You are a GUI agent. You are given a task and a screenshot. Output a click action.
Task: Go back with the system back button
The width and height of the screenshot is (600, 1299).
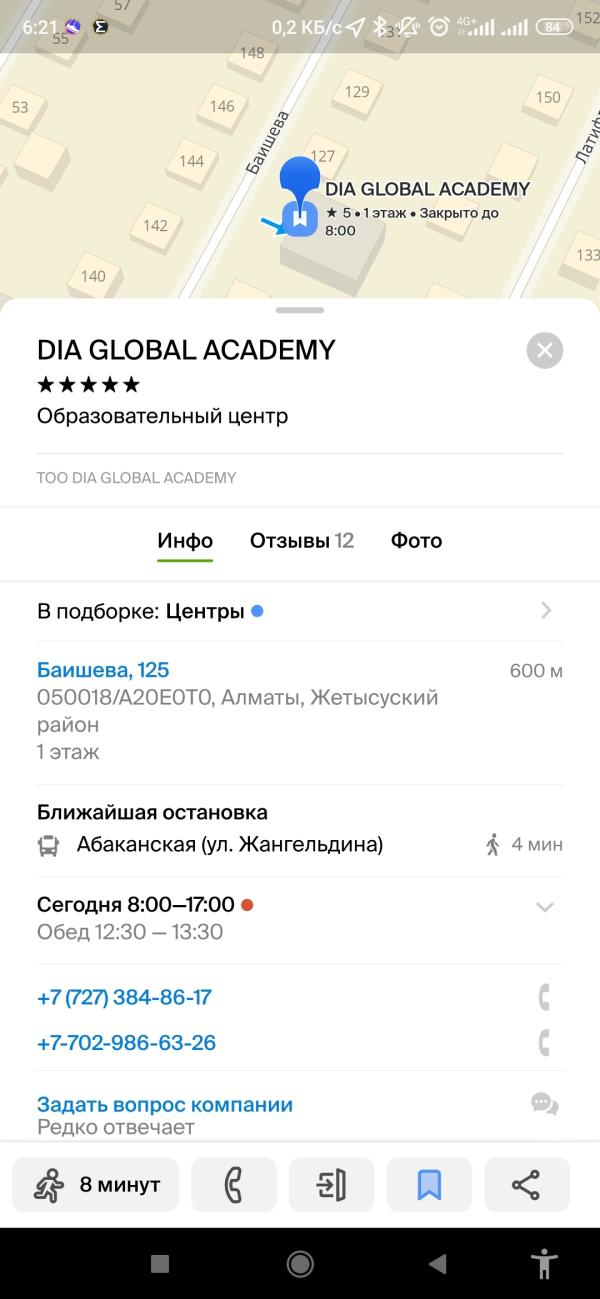point(437,1264)
